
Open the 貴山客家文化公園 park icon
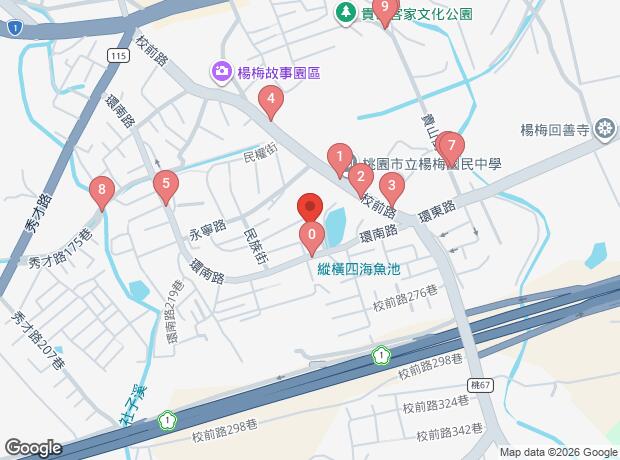point(345,12)
